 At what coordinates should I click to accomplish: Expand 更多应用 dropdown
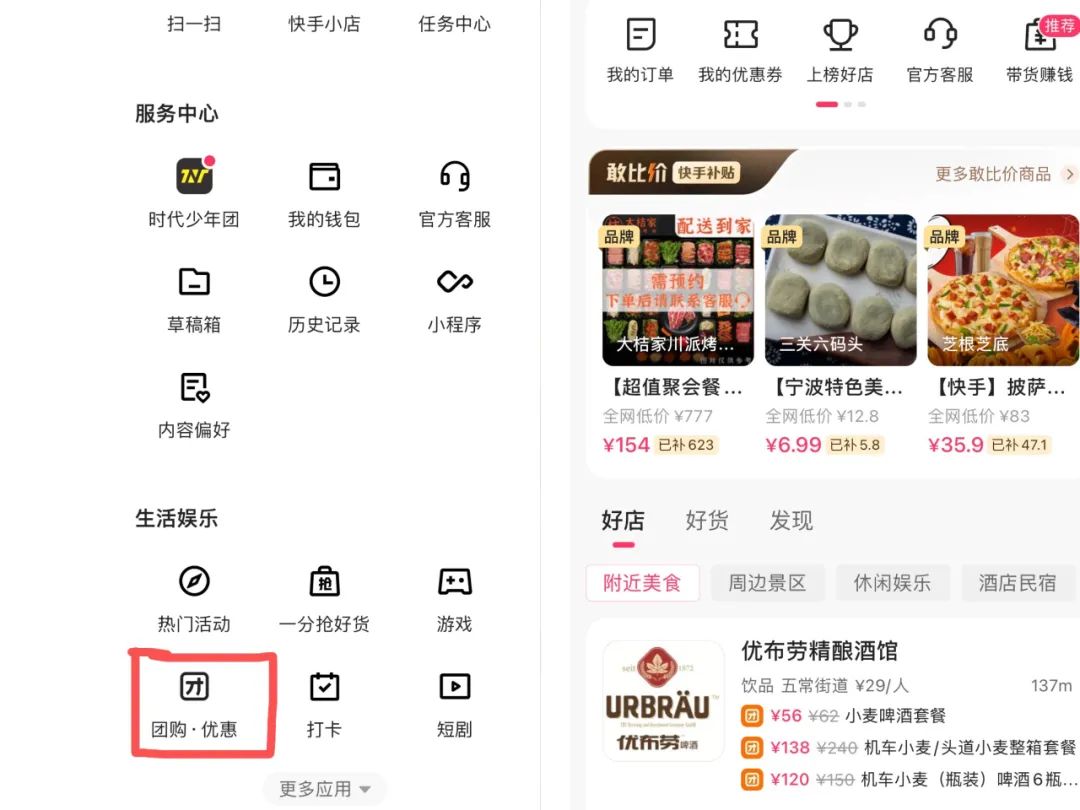click(x=324, y=789)
